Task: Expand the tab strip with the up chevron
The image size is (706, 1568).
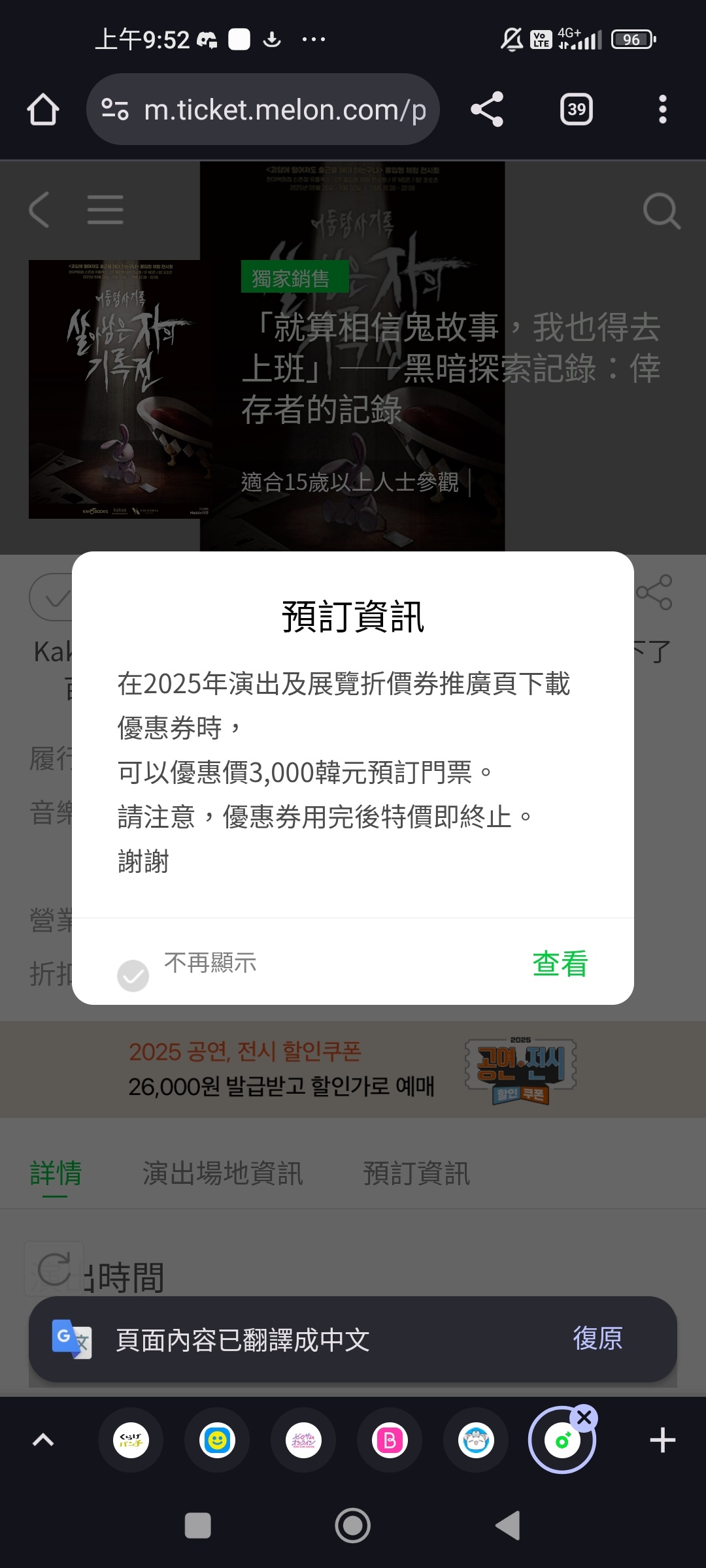Action: pyautogui.click(x=43, y=1440)
